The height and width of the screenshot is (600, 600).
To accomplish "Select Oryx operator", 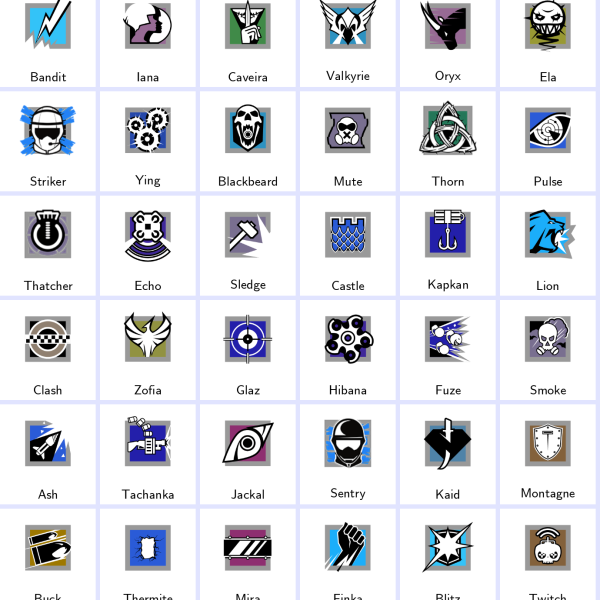I will tap(448, 40).
